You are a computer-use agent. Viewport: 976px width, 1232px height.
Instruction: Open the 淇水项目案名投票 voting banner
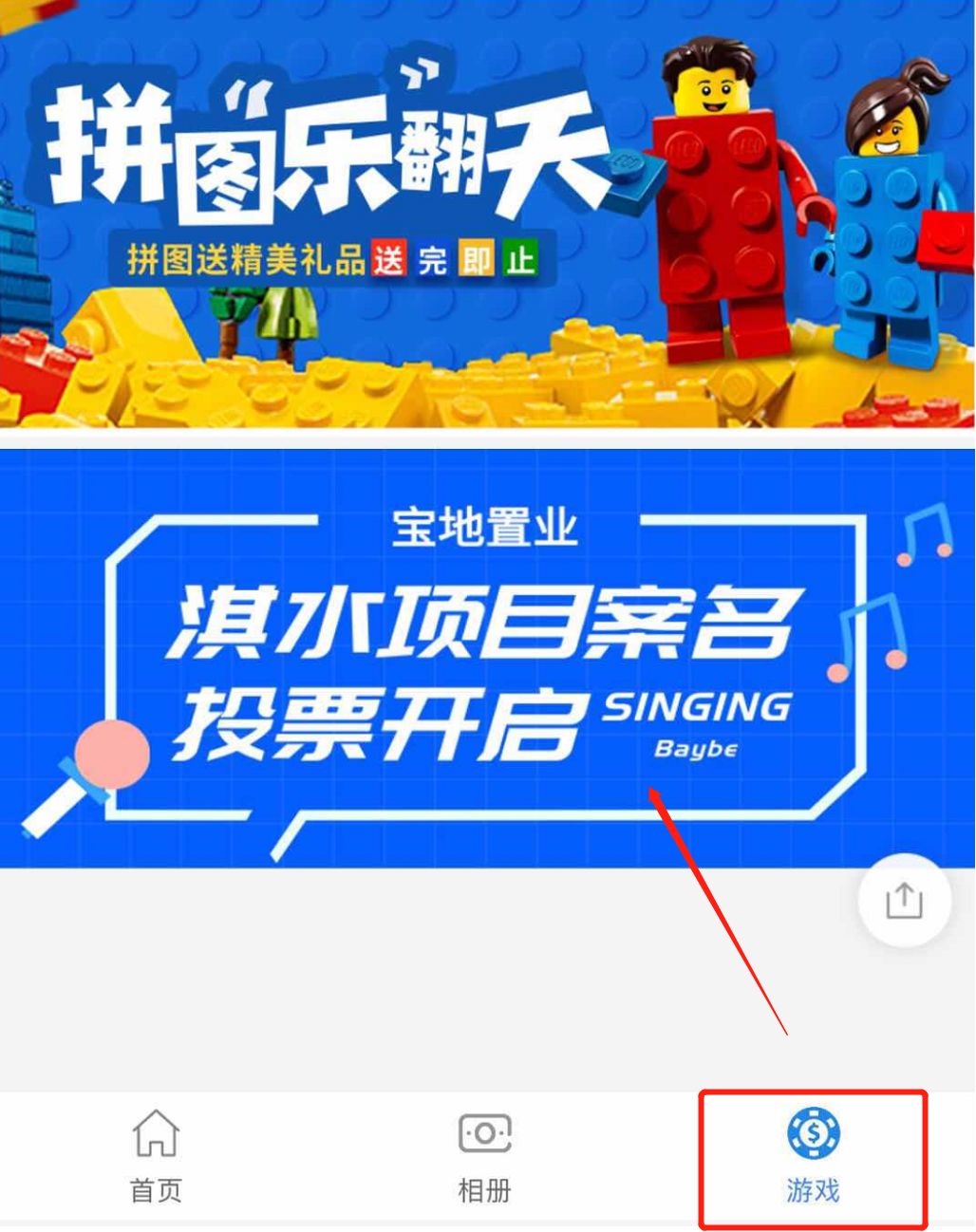click(487, 658)
